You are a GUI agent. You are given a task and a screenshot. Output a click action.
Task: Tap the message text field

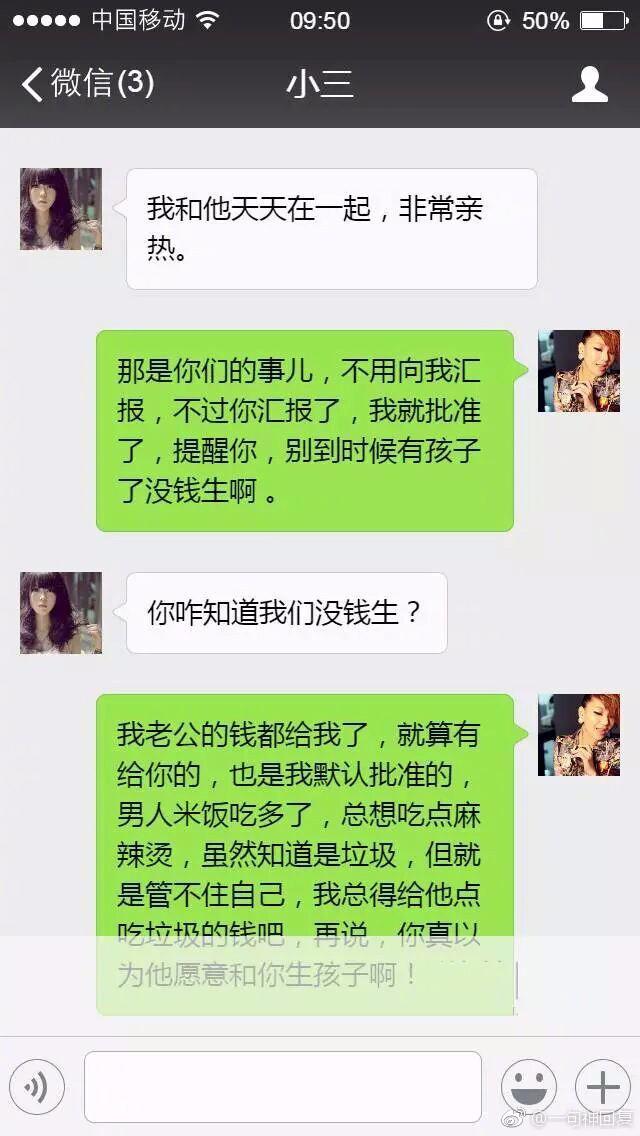point(283,1087)
